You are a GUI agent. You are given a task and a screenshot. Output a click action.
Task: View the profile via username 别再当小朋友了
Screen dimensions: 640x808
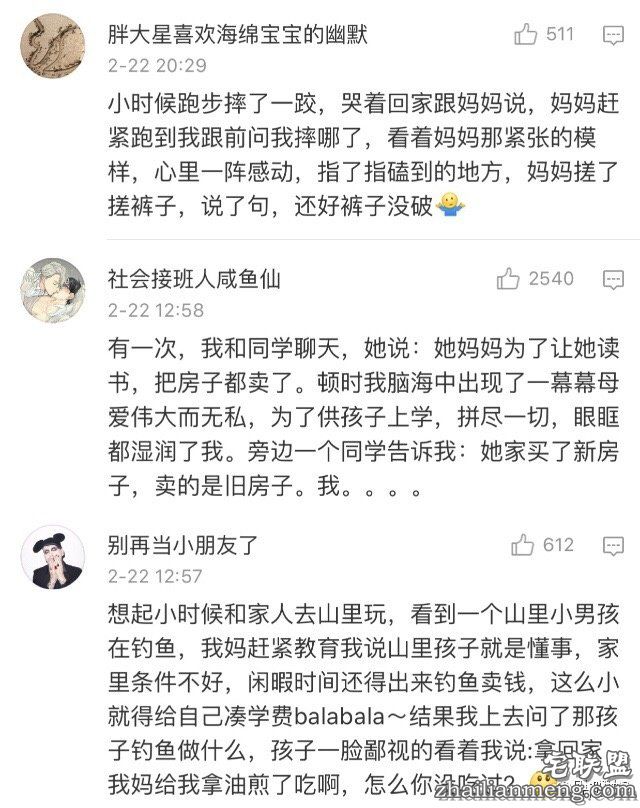point(182,545)
